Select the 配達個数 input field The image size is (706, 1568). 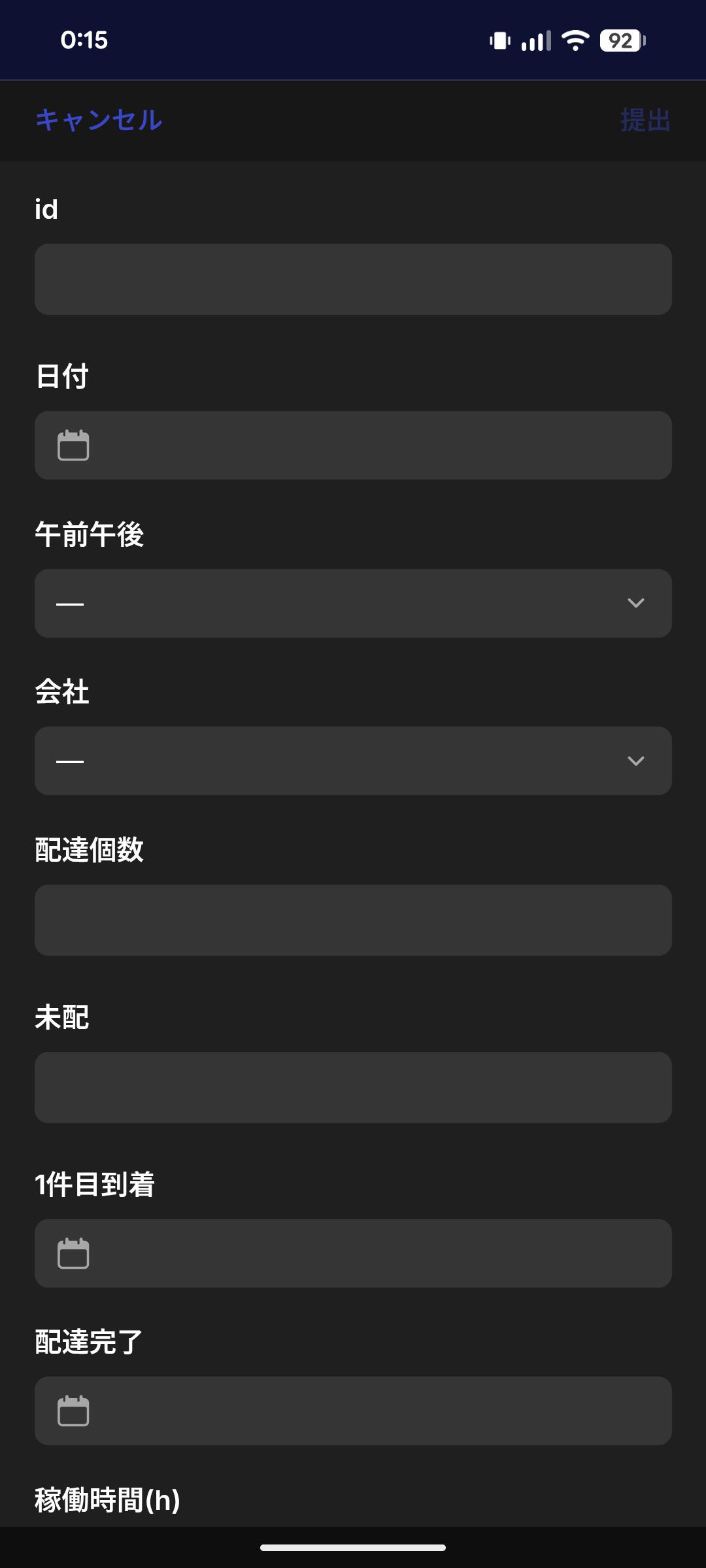(x=353, y=920)
